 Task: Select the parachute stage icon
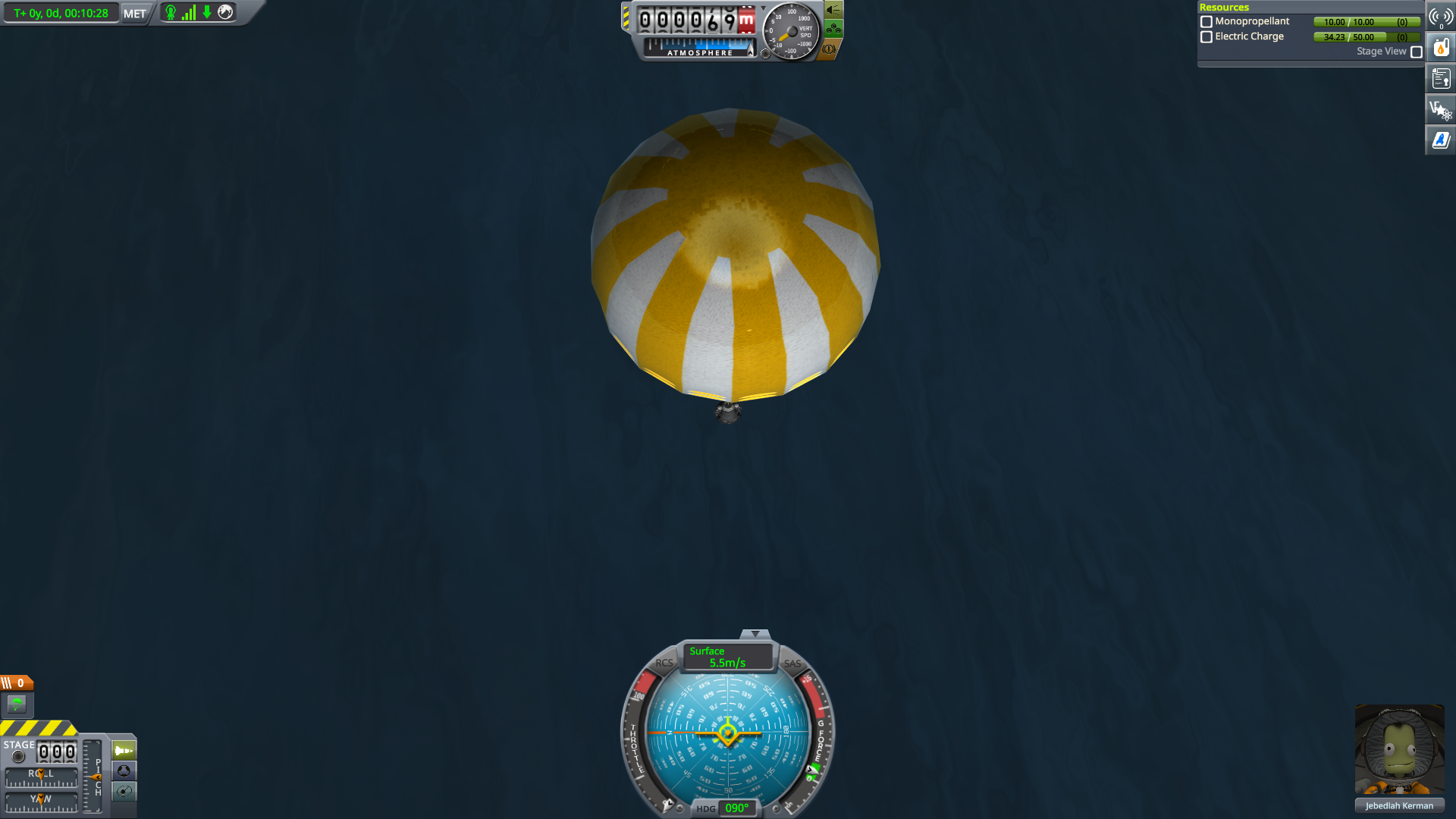click(x=17, y=704)
